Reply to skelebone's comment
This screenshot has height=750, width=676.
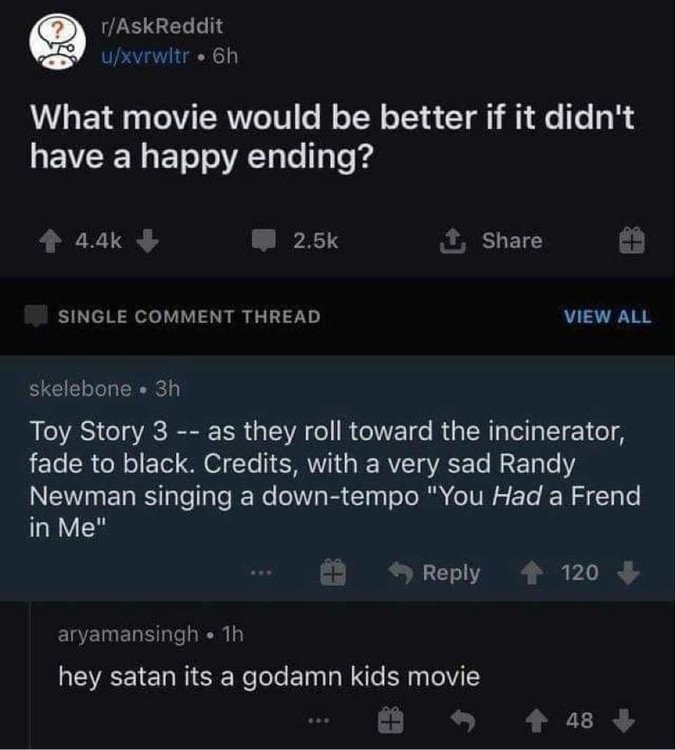click(x=436, y=573)
